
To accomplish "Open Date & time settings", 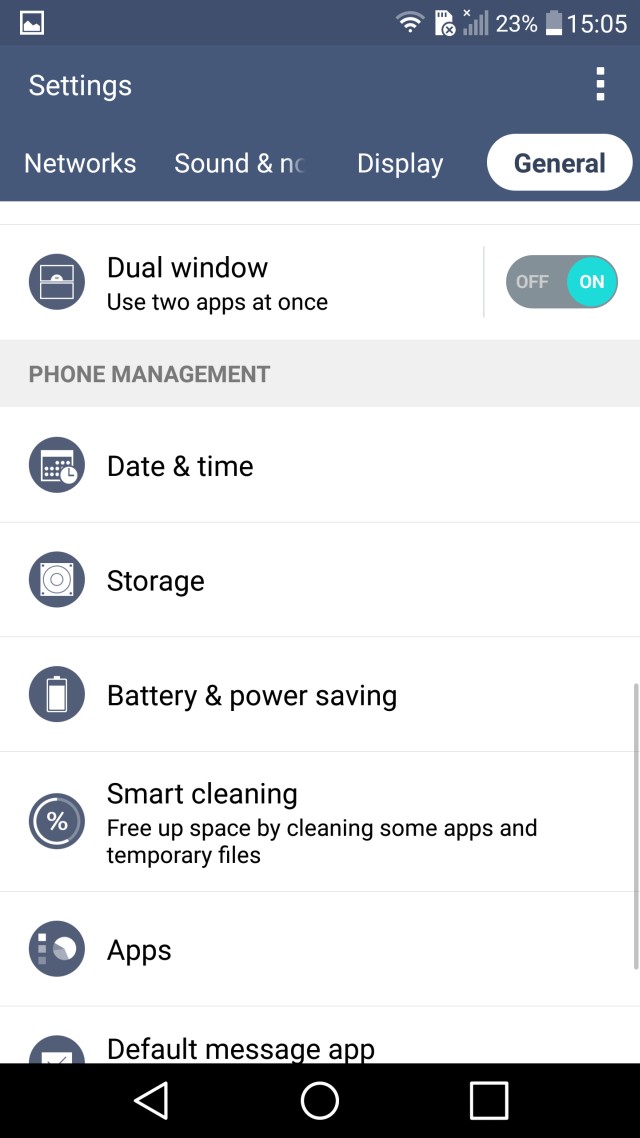I will point(320,465).
